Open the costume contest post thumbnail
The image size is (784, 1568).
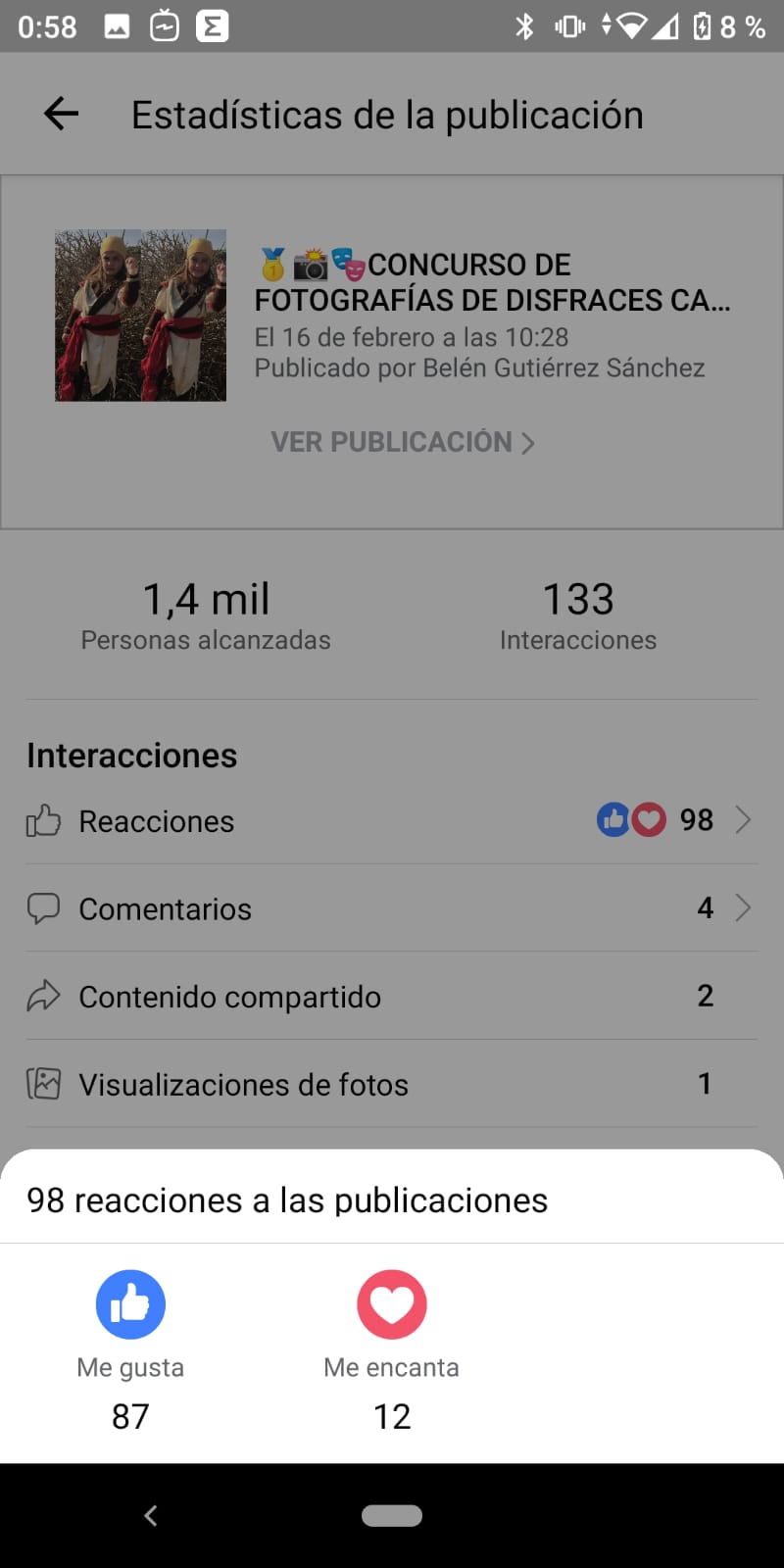[x=140, y=316]
